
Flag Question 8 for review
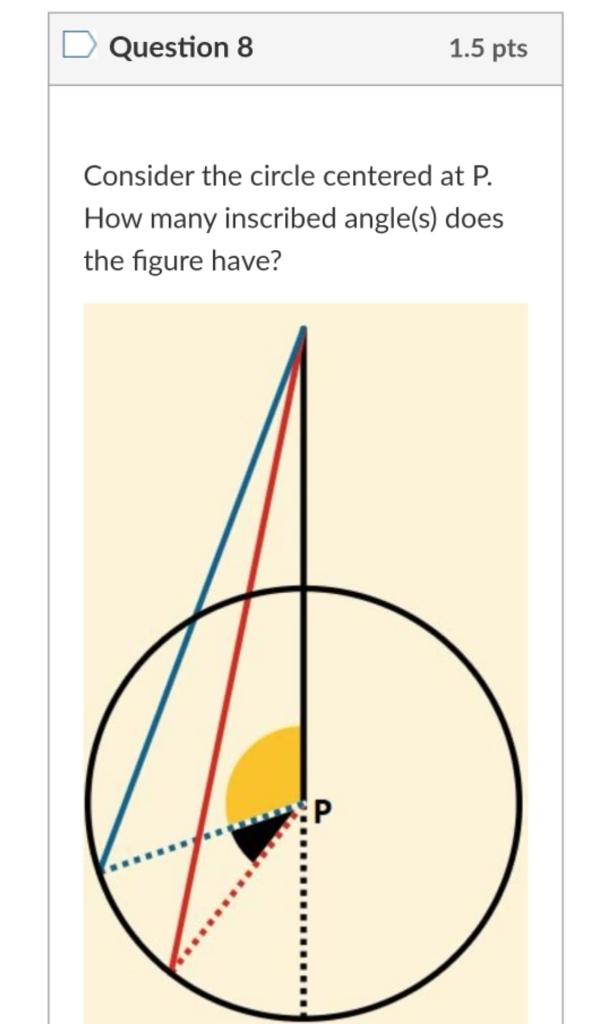tap(80, 46)
